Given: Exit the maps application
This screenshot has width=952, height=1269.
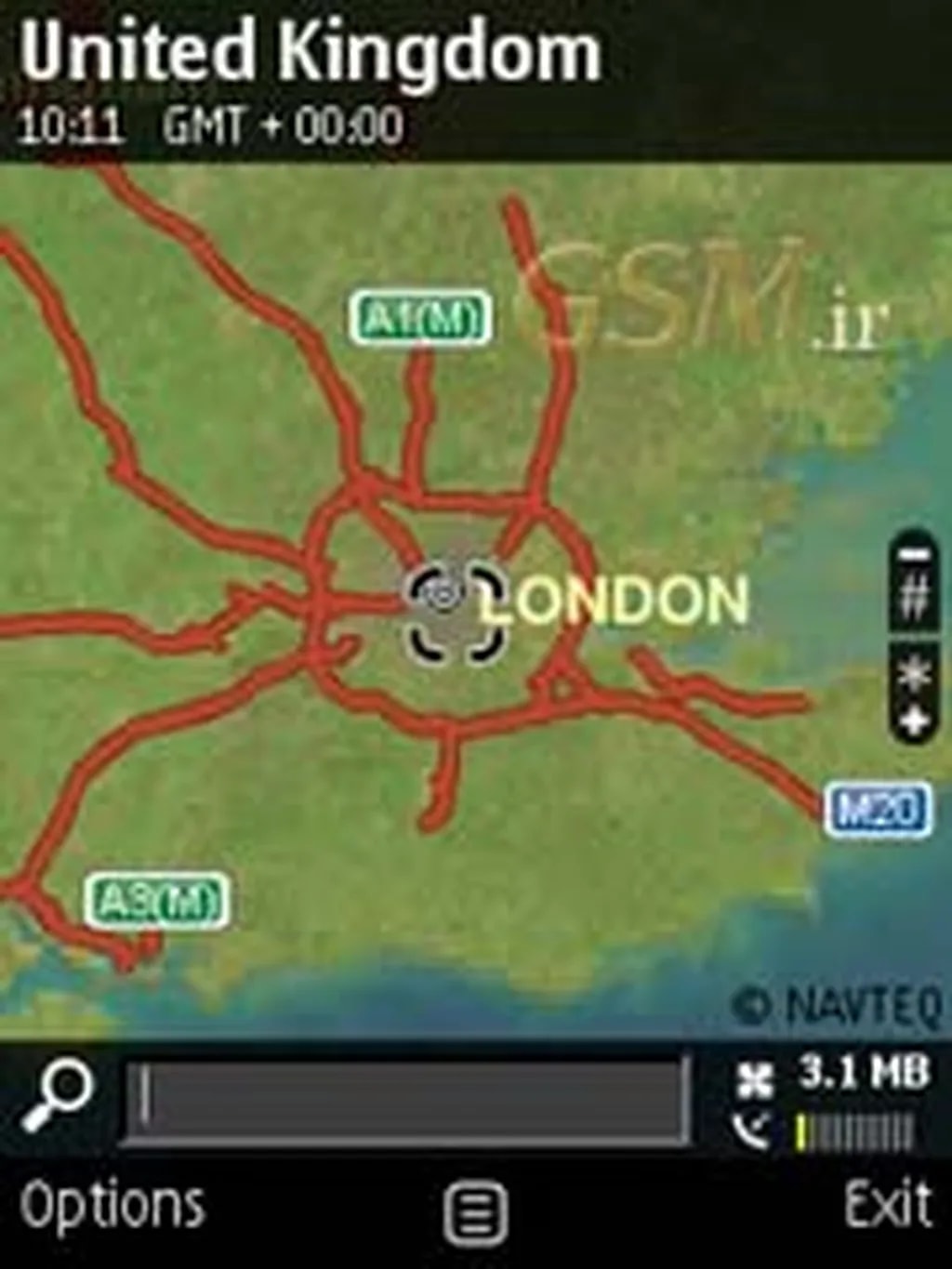Looking at the screenshot, I should (x=888, y=1205).
